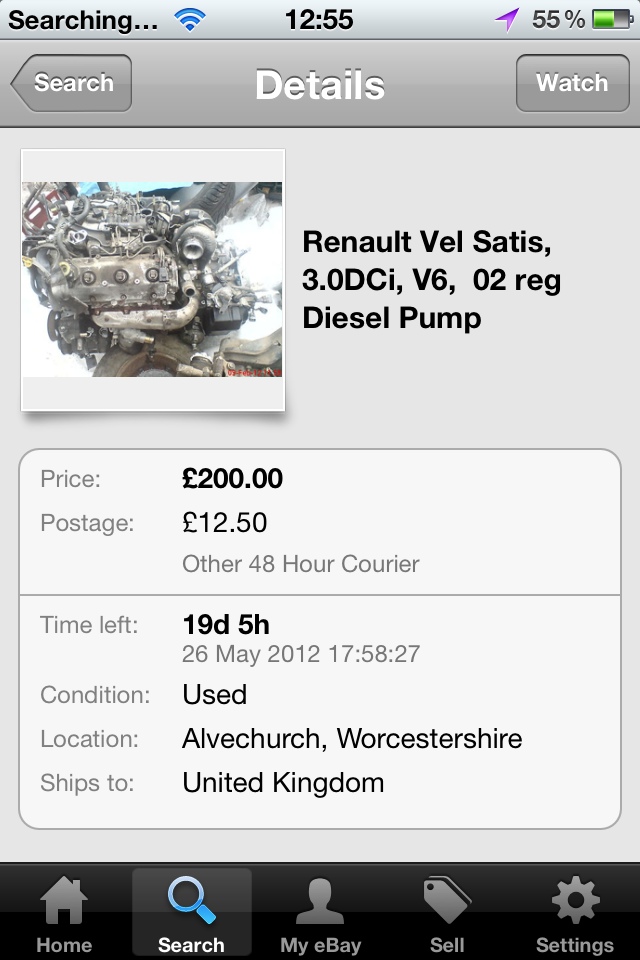640x960 pixels.
Task: Open the engine photo thumbnail
Action: pyautogui.click(x=153, y=280)
